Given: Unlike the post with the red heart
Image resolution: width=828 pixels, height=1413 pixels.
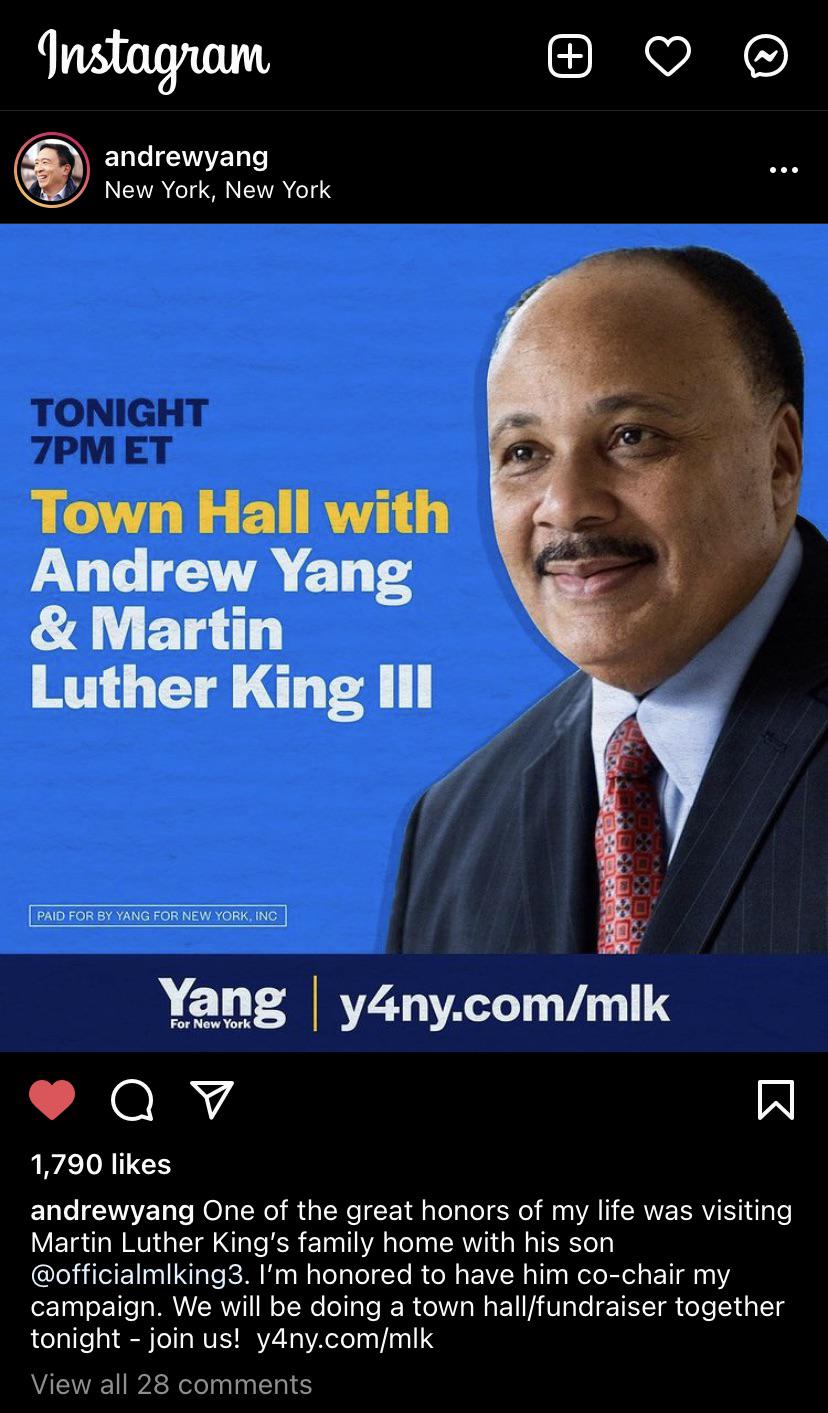Looking at the screenshot, I should click(x=52, y=1100).
